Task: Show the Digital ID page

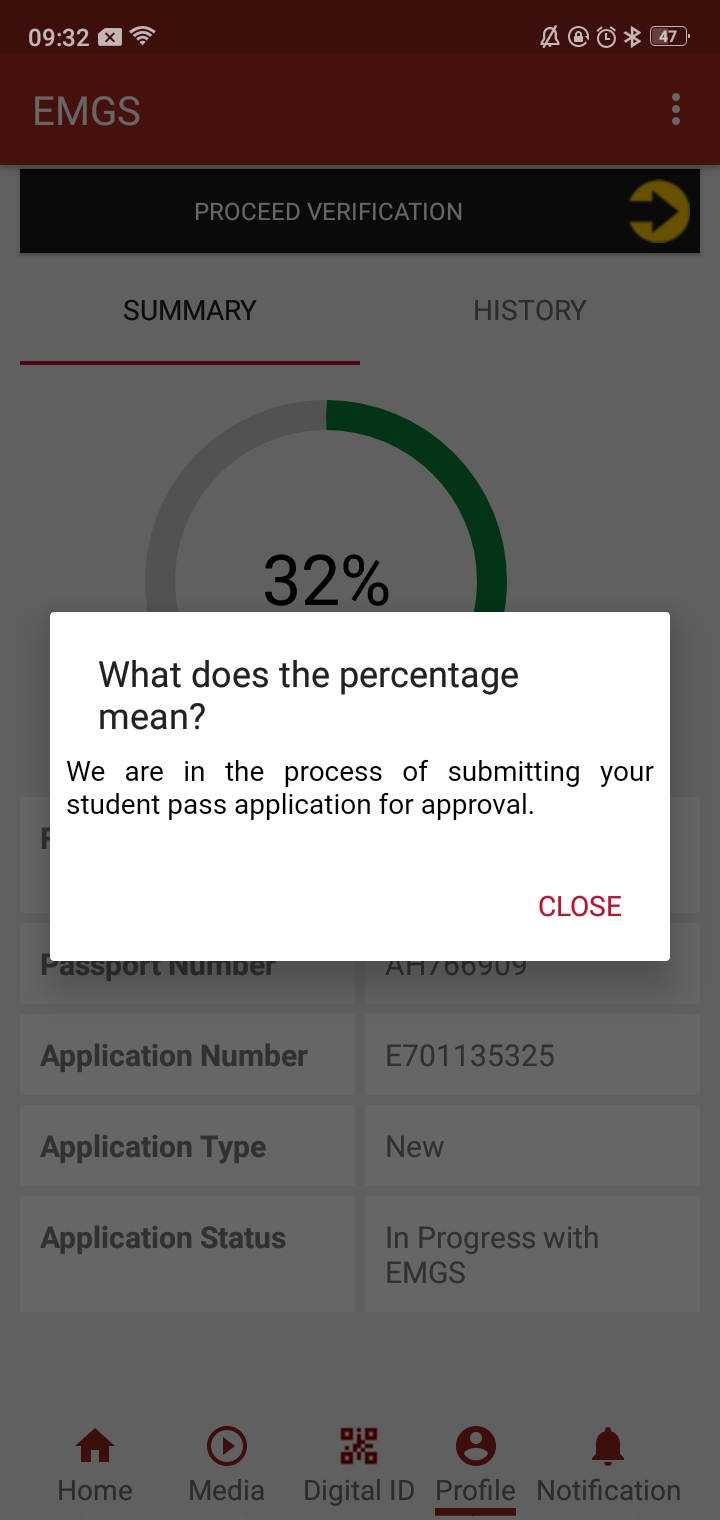Action: (x=359, y=1465)
